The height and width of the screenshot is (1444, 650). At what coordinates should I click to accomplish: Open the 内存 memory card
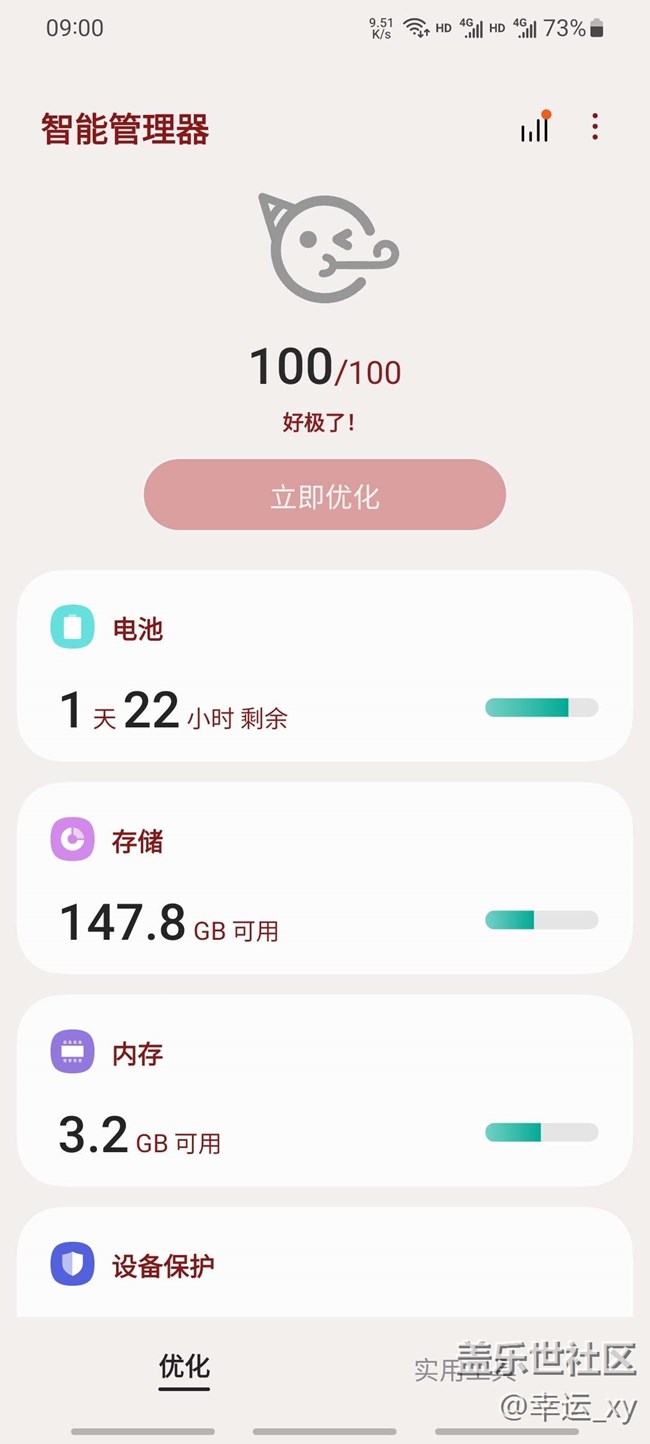click(325, 1090)
